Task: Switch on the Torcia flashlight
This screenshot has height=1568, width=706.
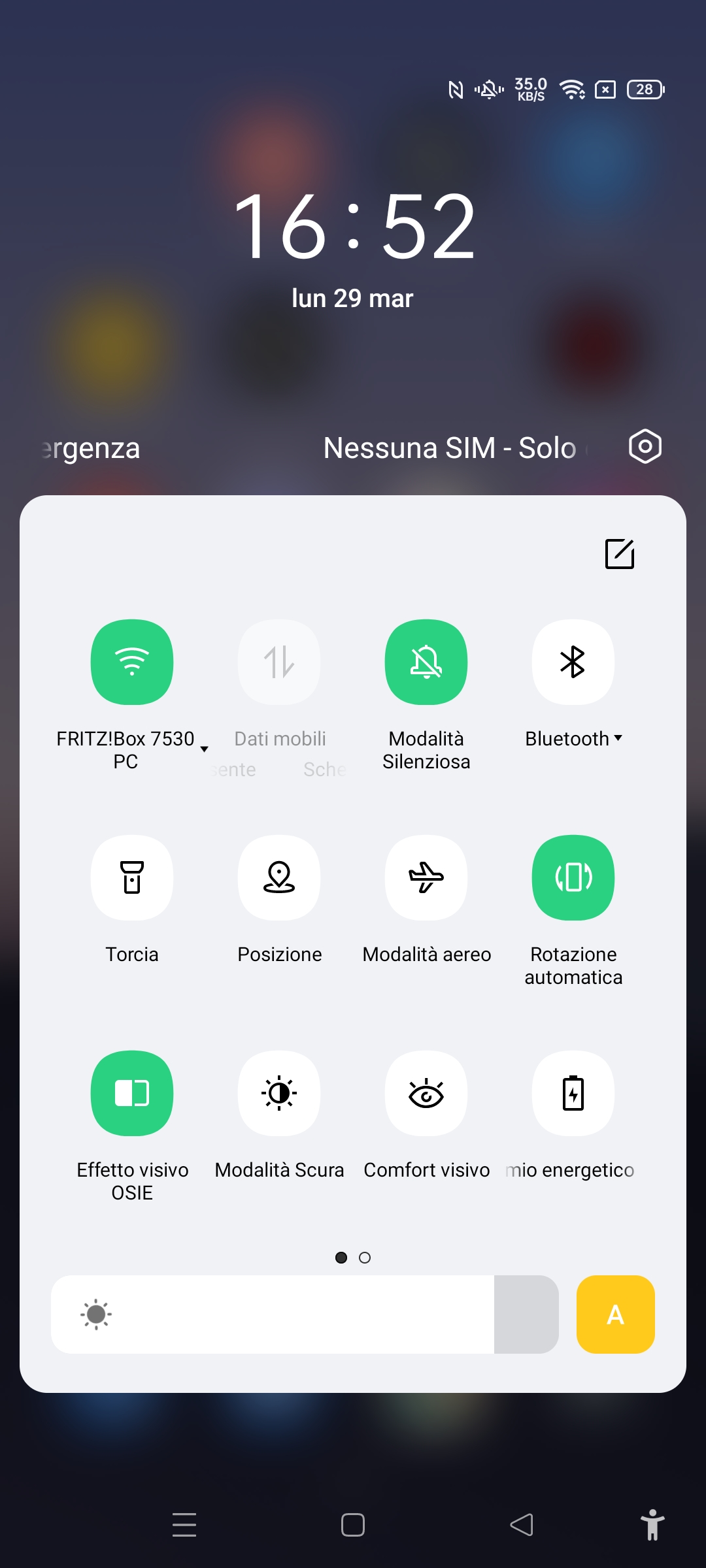Action: pos(132,877)
